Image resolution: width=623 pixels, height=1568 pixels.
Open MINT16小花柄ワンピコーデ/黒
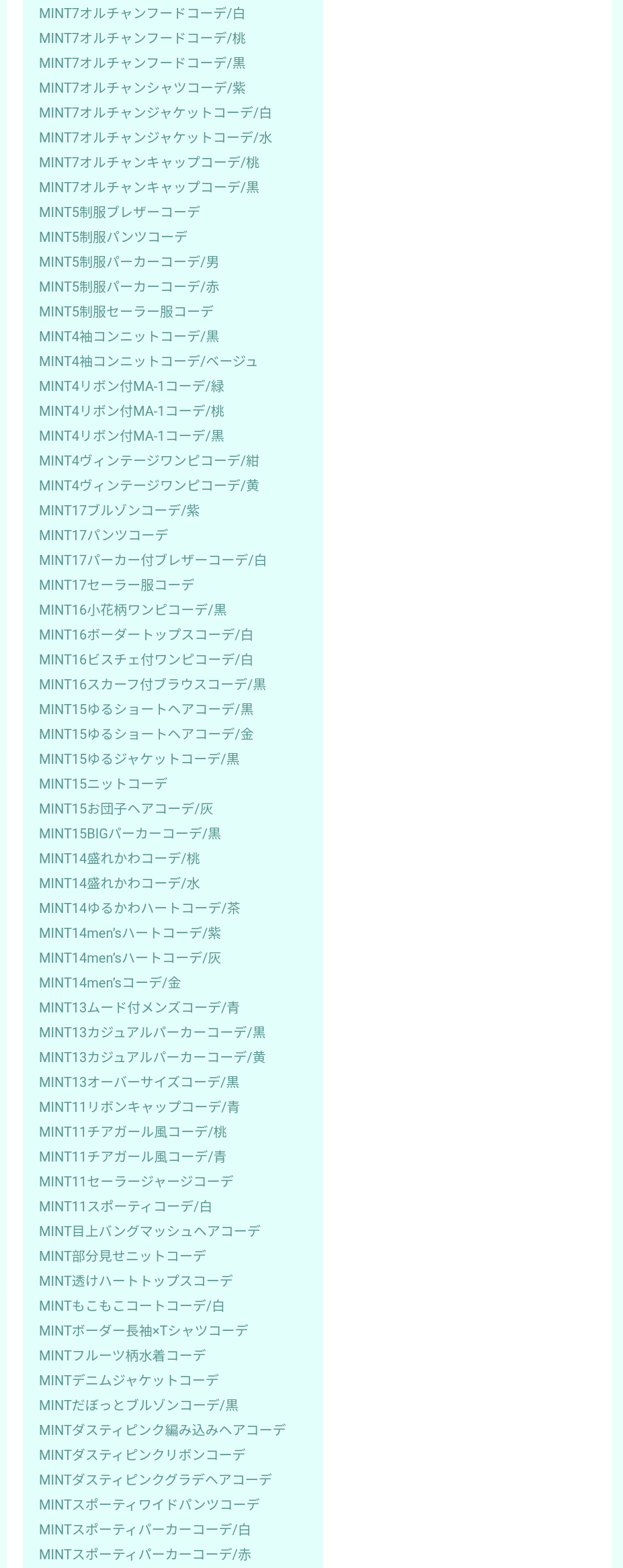[x=132, y=610]
